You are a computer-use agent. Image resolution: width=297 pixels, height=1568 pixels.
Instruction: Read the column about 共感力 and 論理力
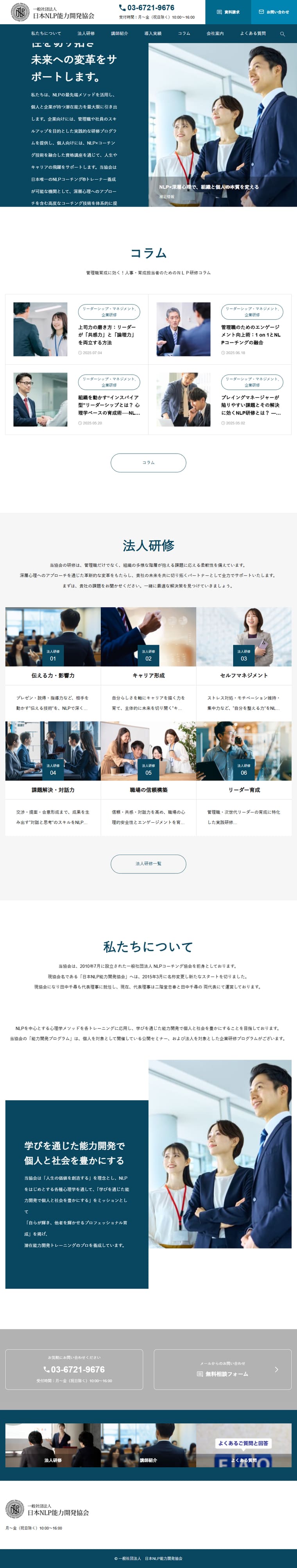[107, 335]
